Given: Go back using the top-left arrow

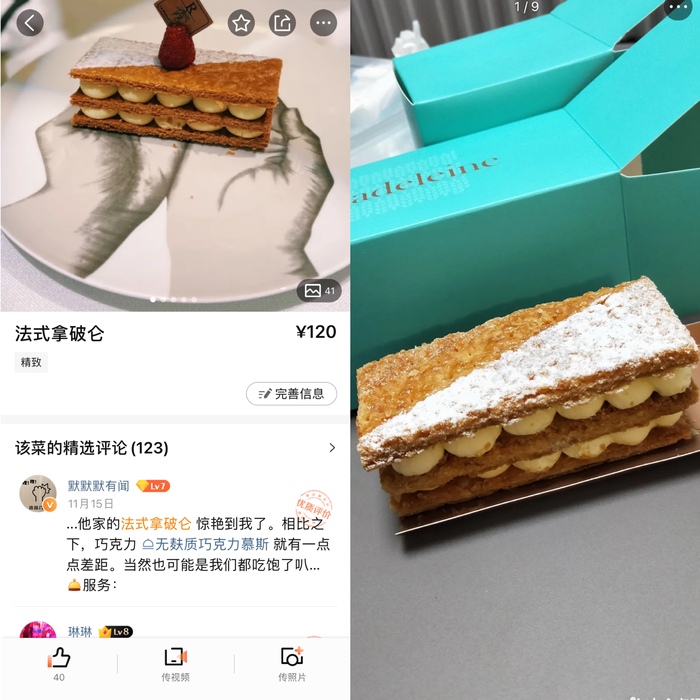Looking at the screenshot, I should 30,23.
